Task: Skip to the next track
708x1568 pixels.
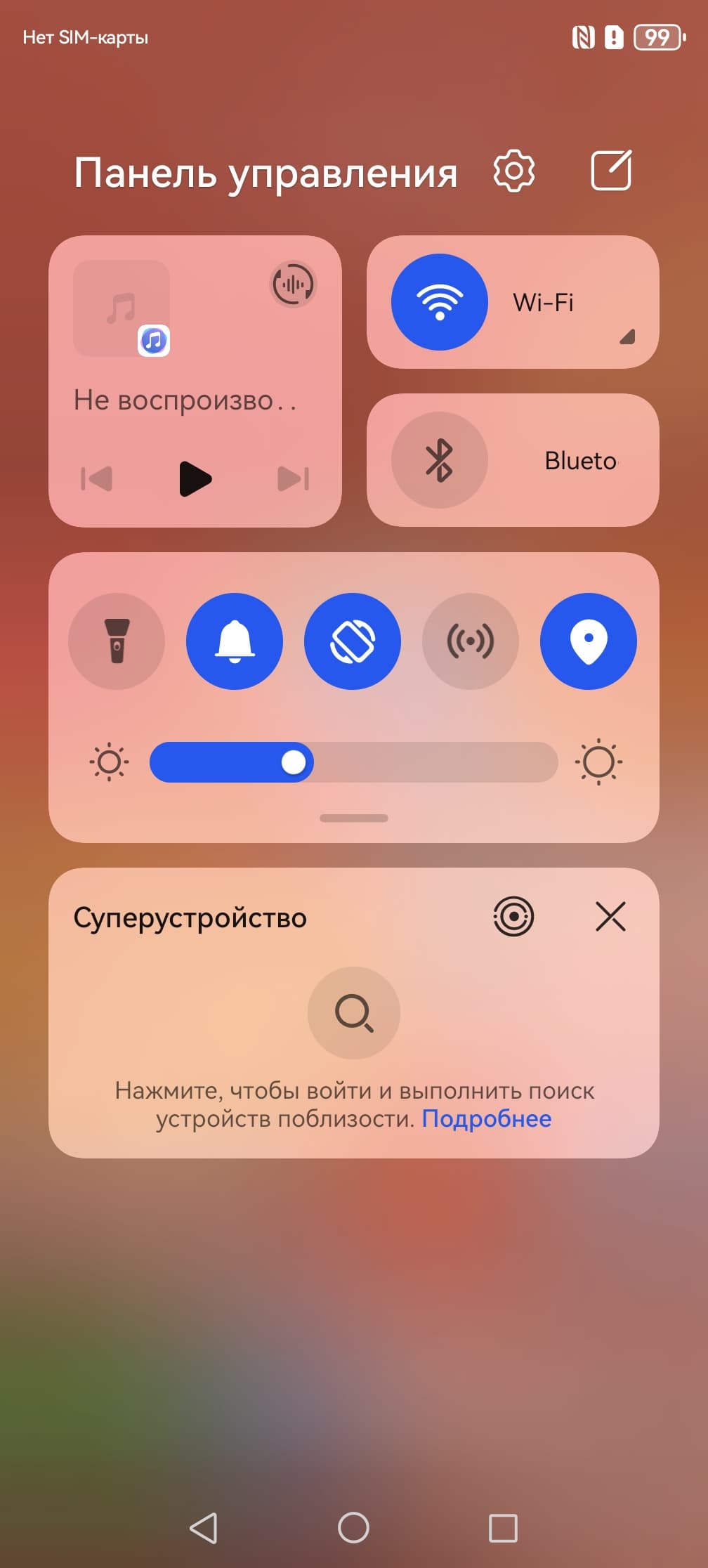Action: click(293, 479)
